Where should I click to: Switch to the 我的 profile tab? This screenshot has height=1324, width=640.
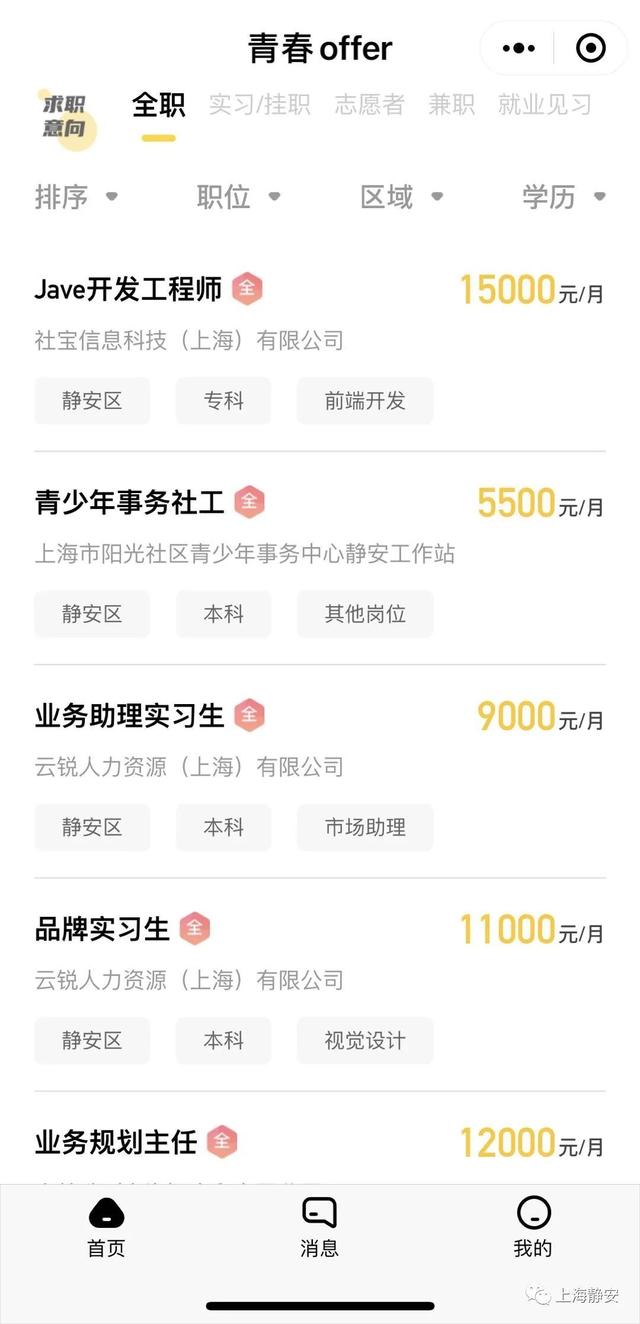[532, 1226]
